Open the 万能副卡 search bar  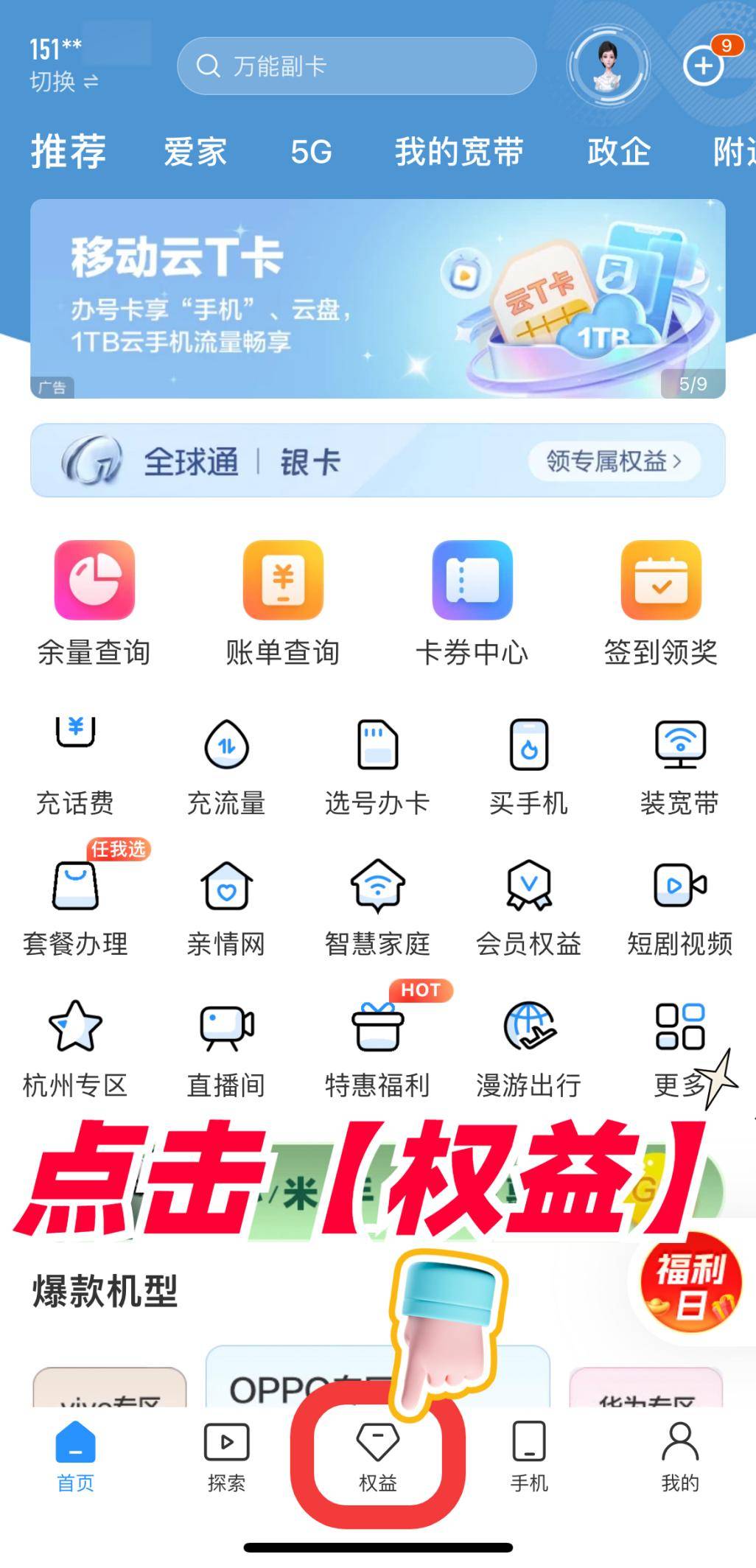click(x=359, y=66)
